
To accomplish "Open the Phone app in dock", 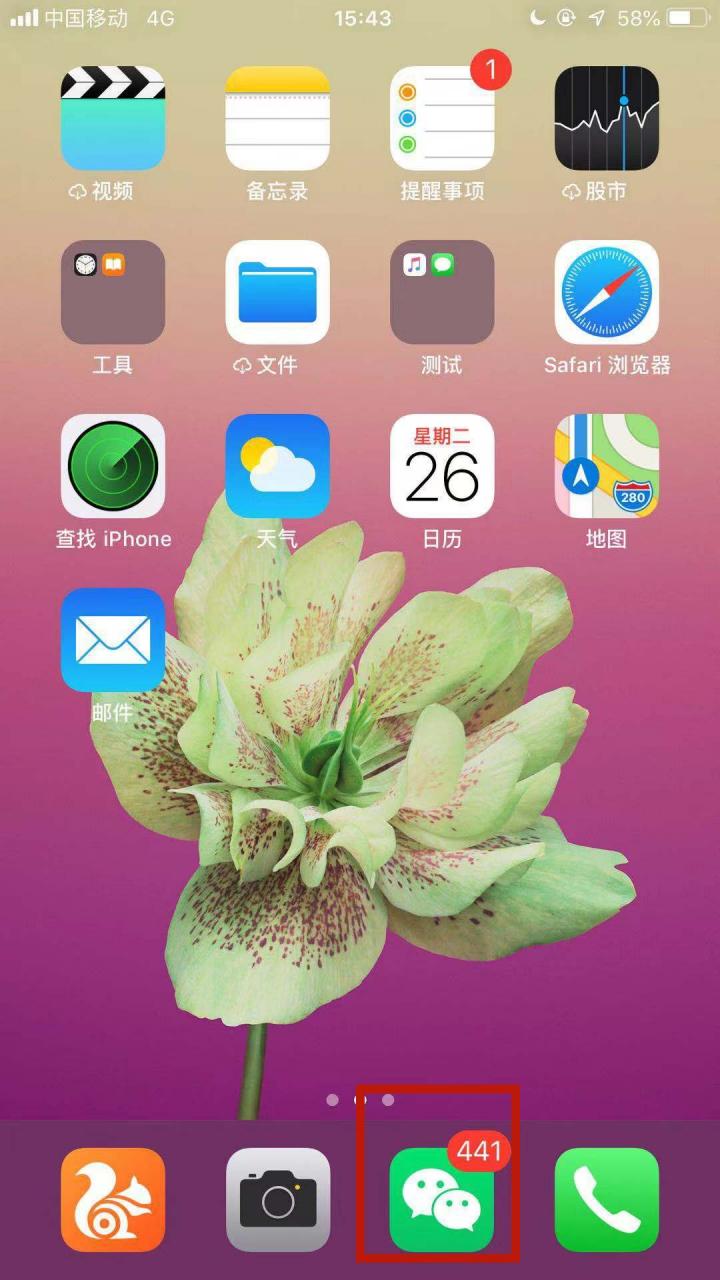I will pyautogui.click(x=606, y=1200).
